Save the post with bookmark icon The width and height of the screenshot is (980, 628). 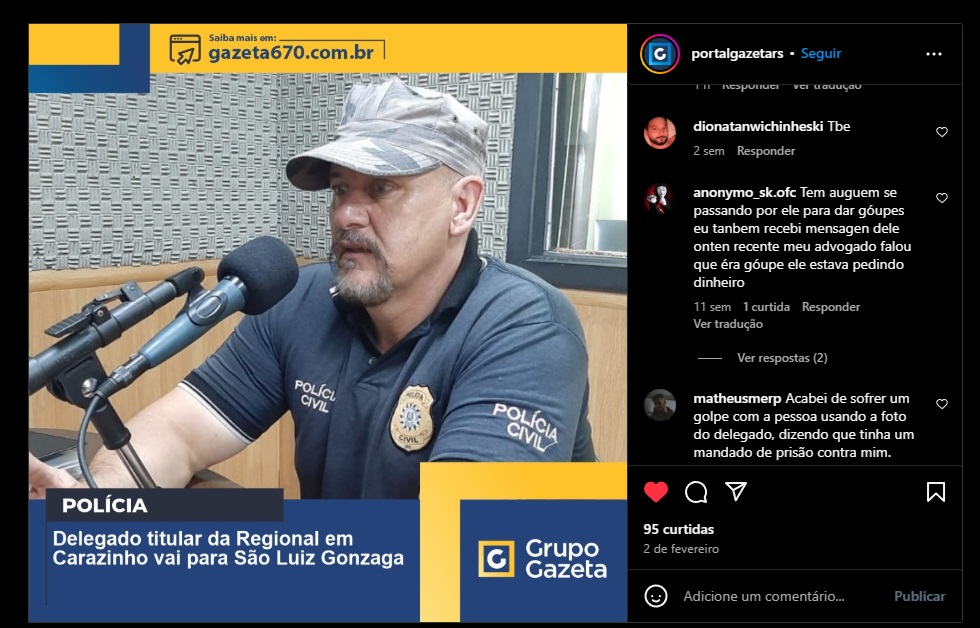[935, 492]
